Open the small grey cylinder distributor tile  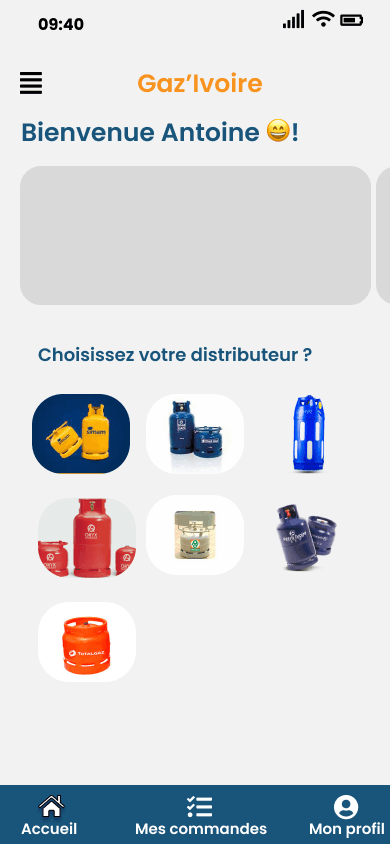point(195,535)
